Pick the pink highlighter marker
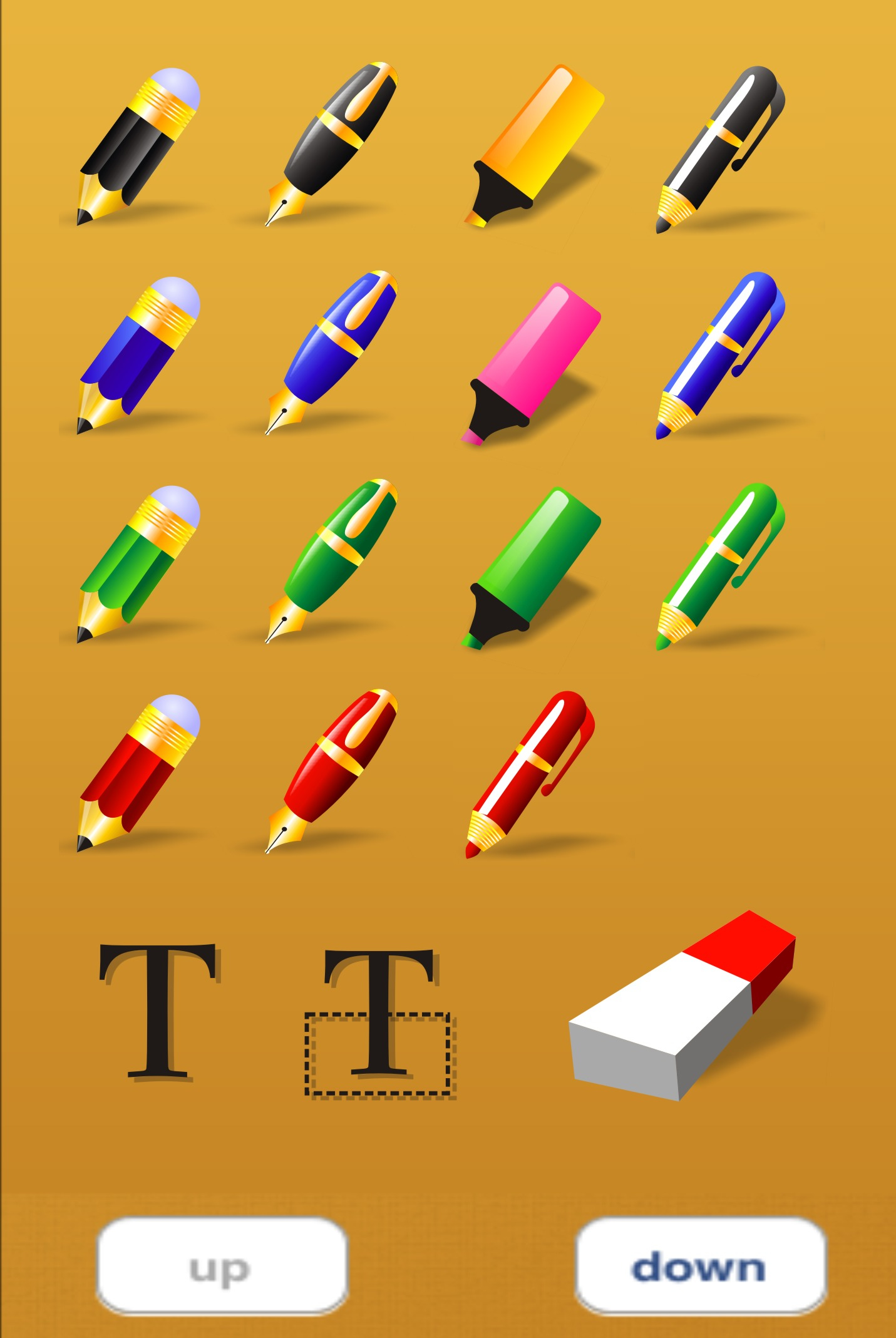896x1338 pixels. [x=532, y=363]
